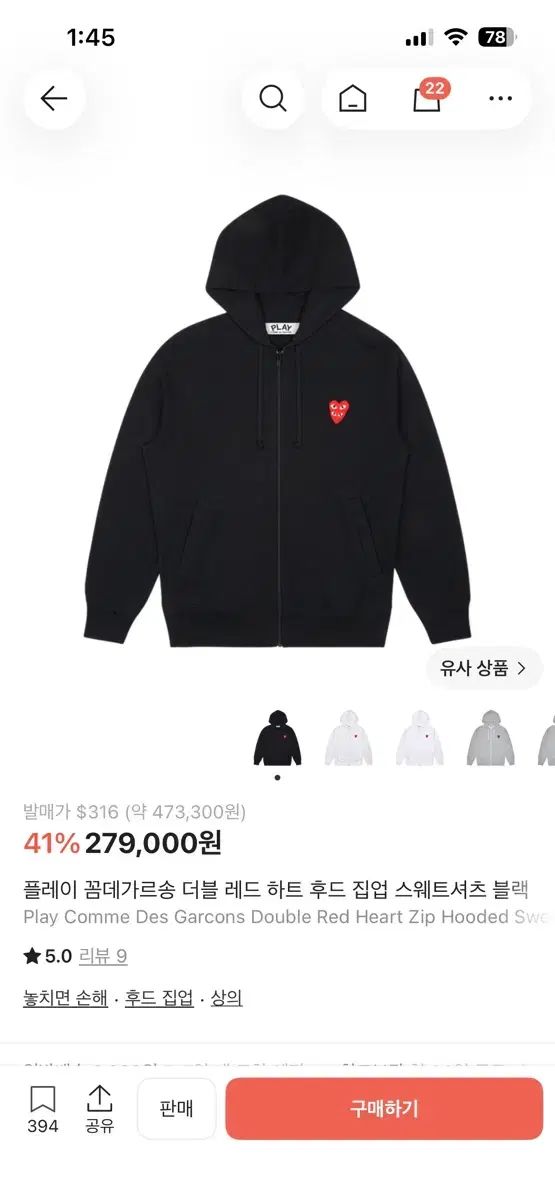
Task: Select the gray hoodie thumbnail
Action: click(490, 738)
